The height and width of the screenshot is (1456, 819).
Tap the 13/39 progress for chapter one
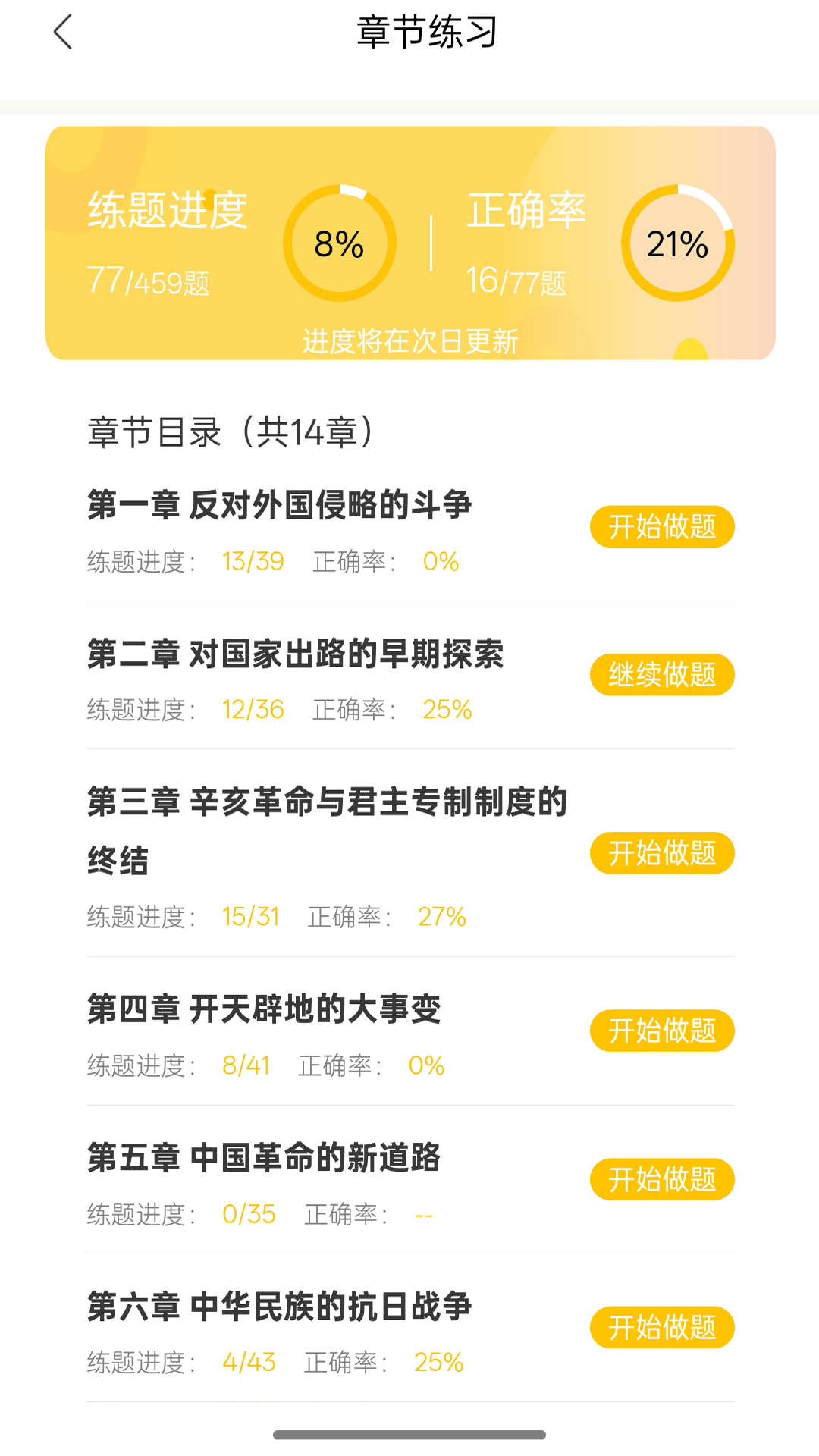(253, 561)
